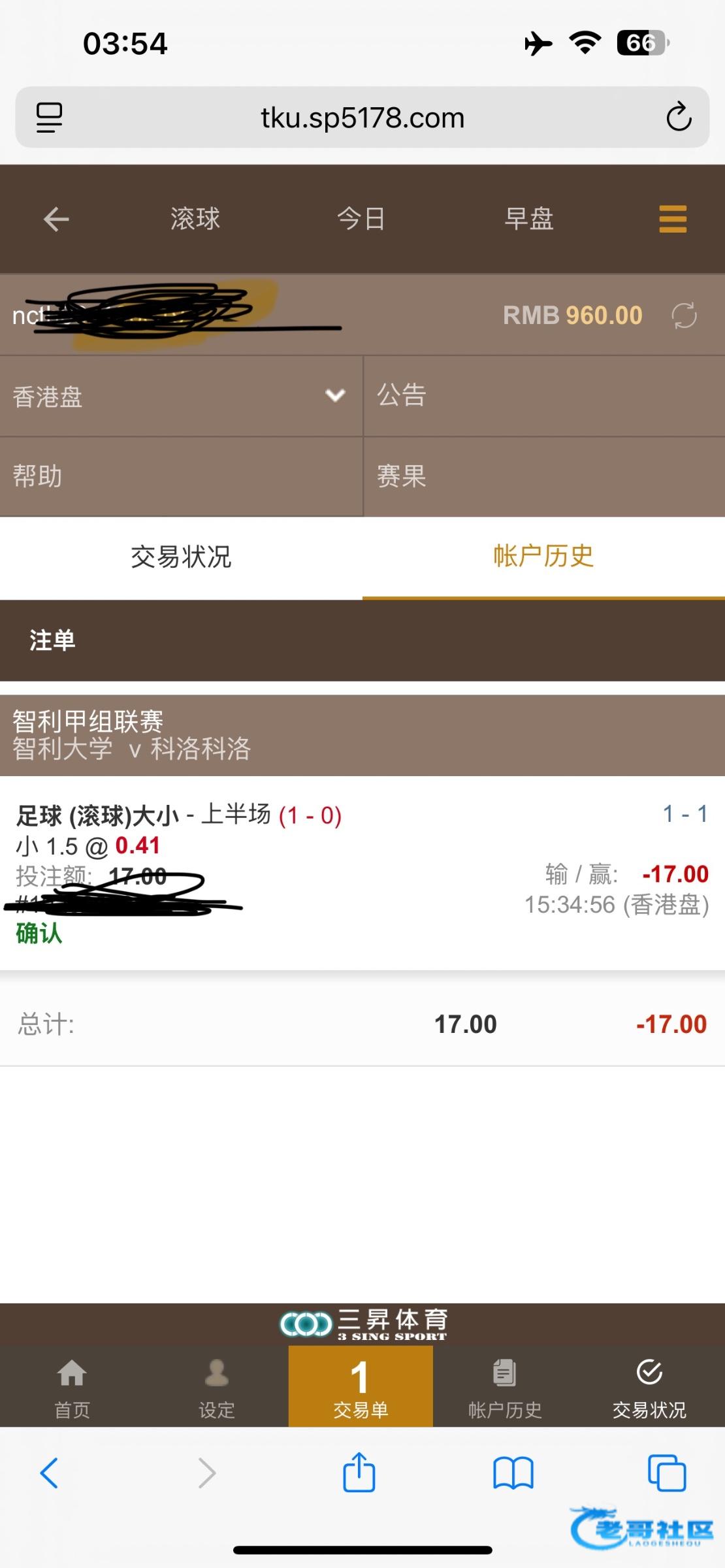Viewport: 725px width, 1568px height.
Task: Refresh the RMB balance
Action: point(684,316)
